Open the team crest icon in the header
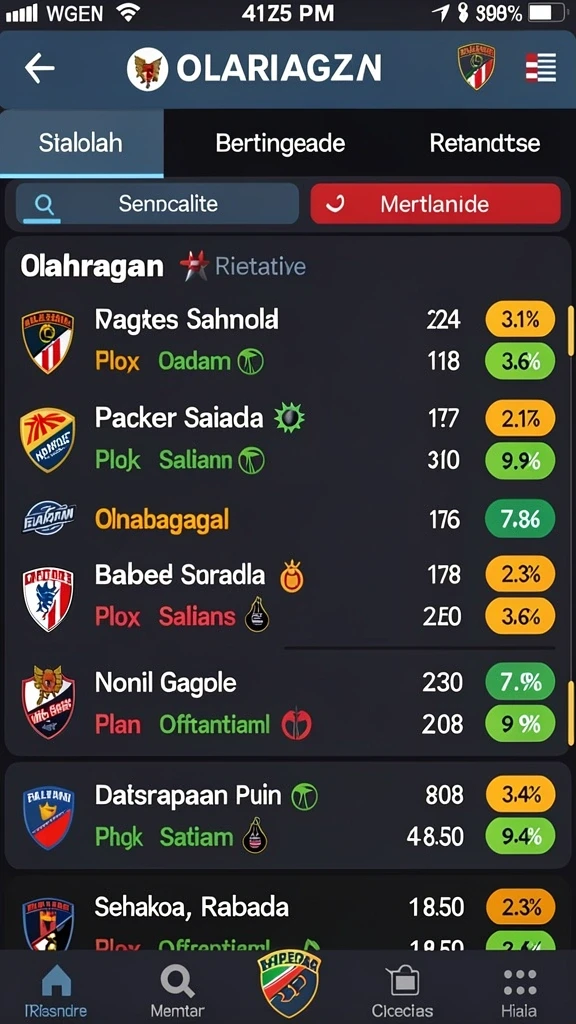Image resolution: width=576 pixels, height=1024 pixels. pos(476,67)
